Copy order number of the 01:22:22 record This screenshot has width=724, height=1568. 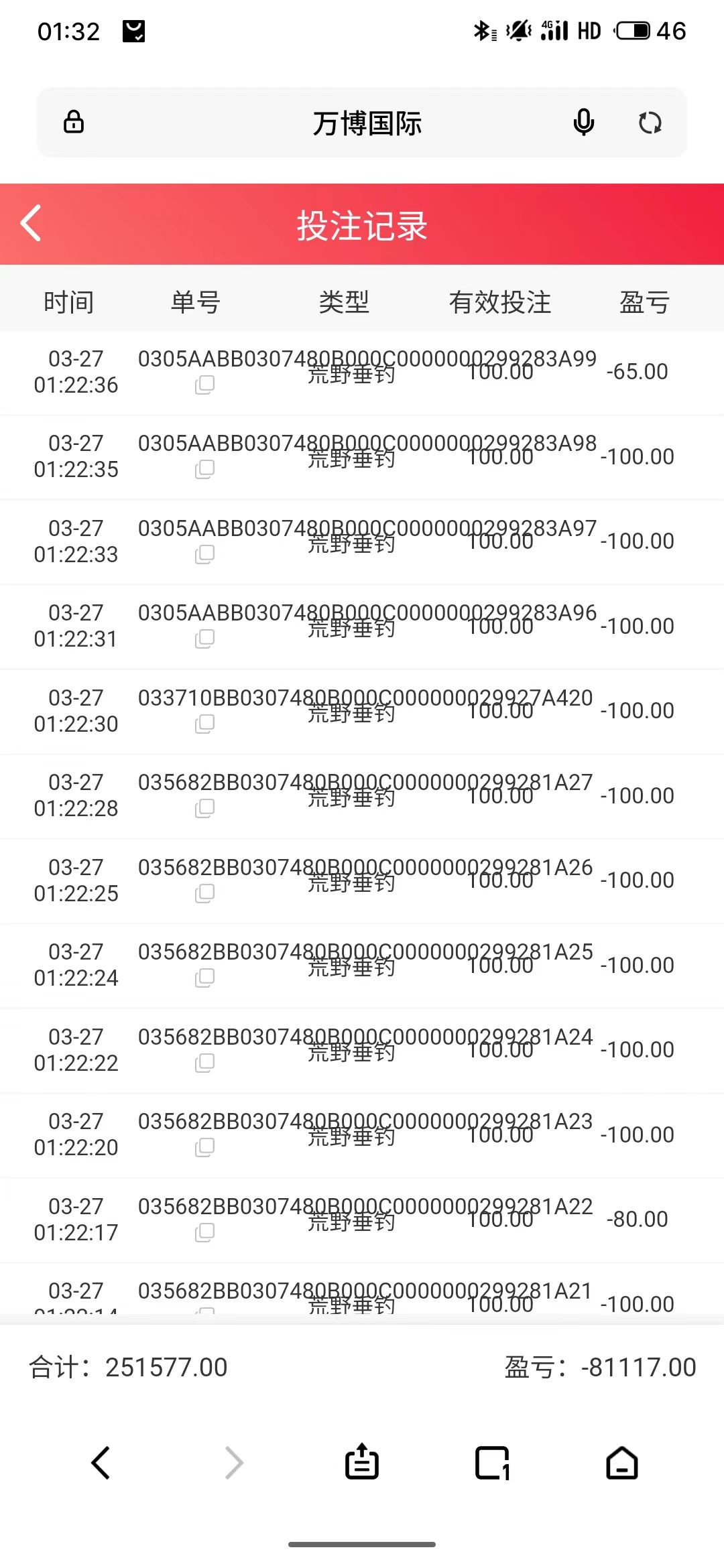pos(204,1063)
